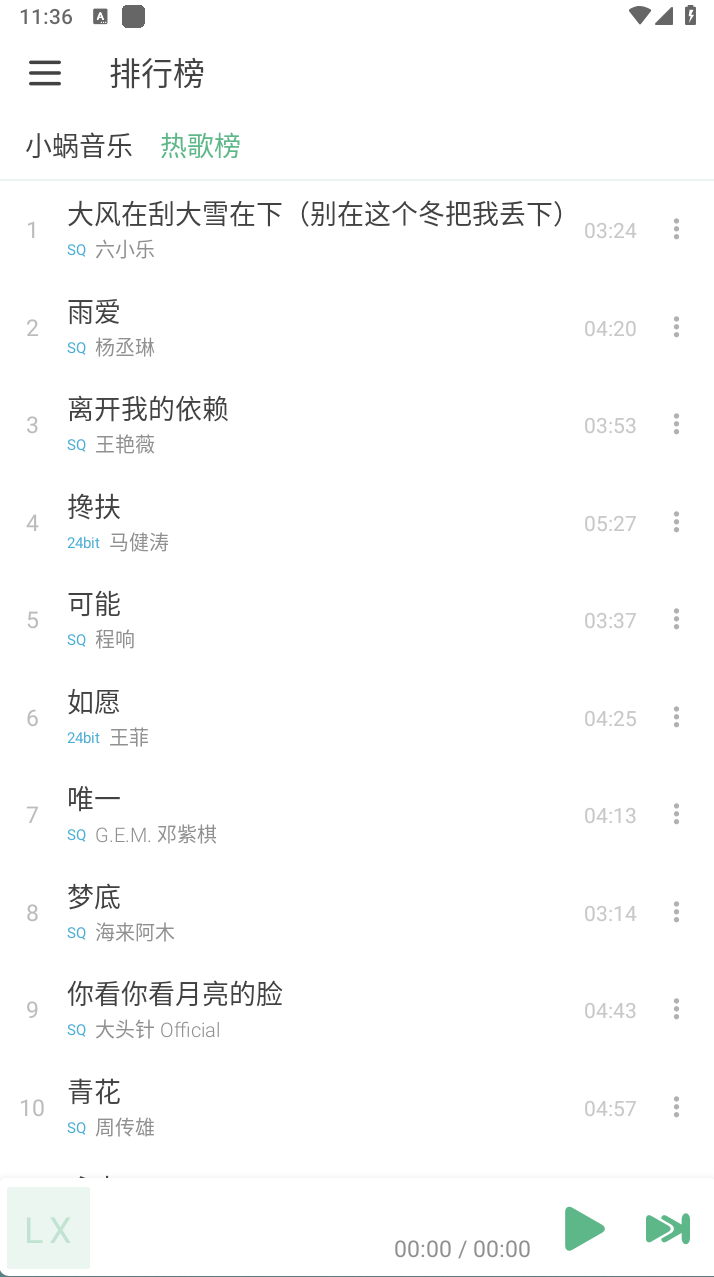Play the song 雨爱 by 杨丞琳
The height and width of the screenshot is (1277, 714).
coord(300,328)
